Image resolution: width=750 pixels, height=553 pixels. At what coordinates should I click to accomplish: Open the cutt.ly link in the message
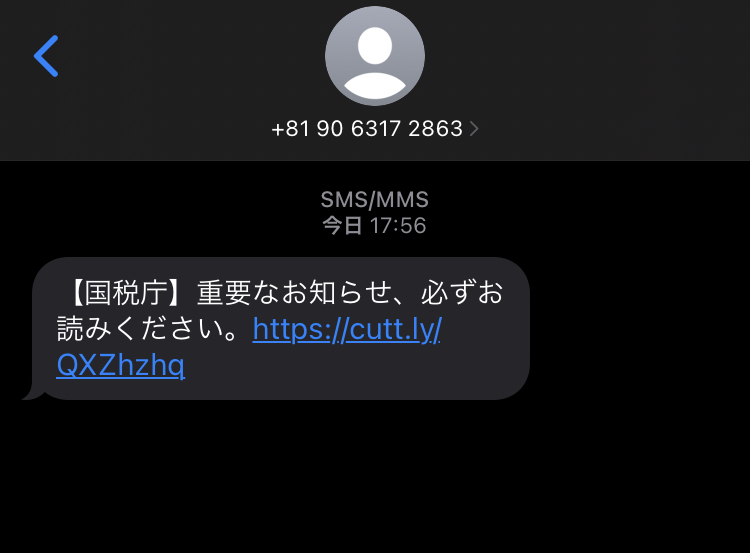point(346,330)
